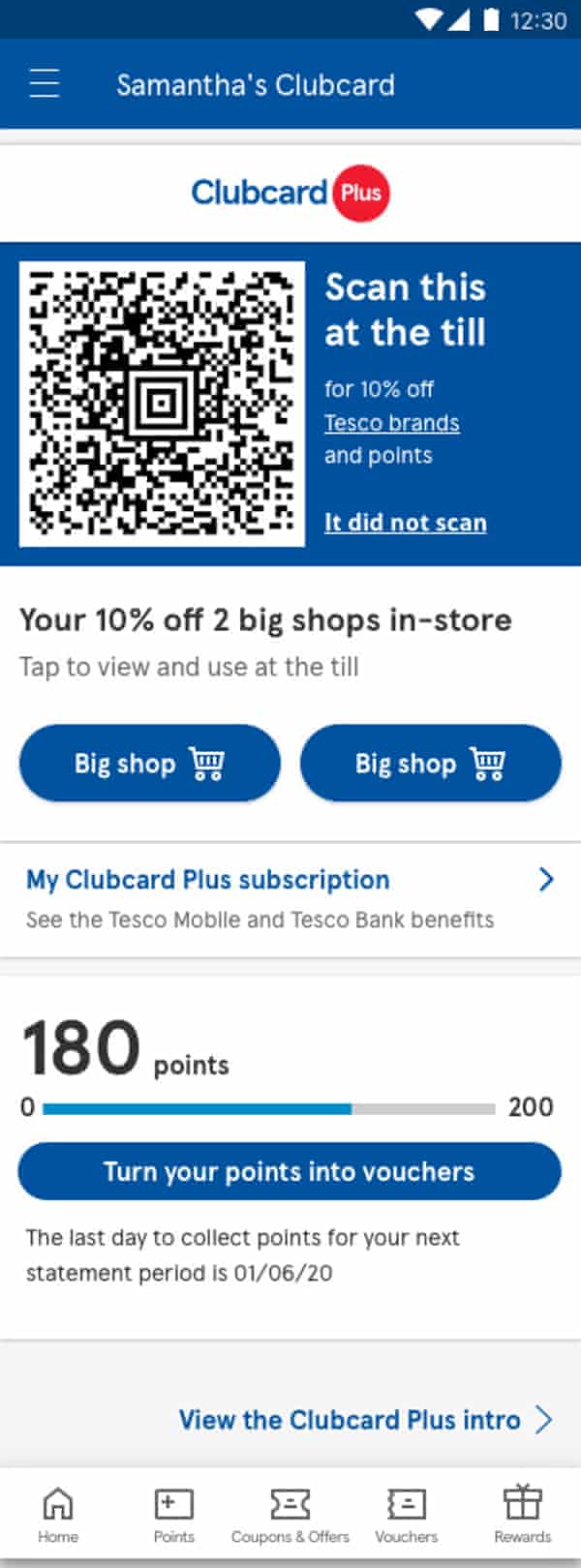Turn your points into vouchers

(x=290, y=1171)
